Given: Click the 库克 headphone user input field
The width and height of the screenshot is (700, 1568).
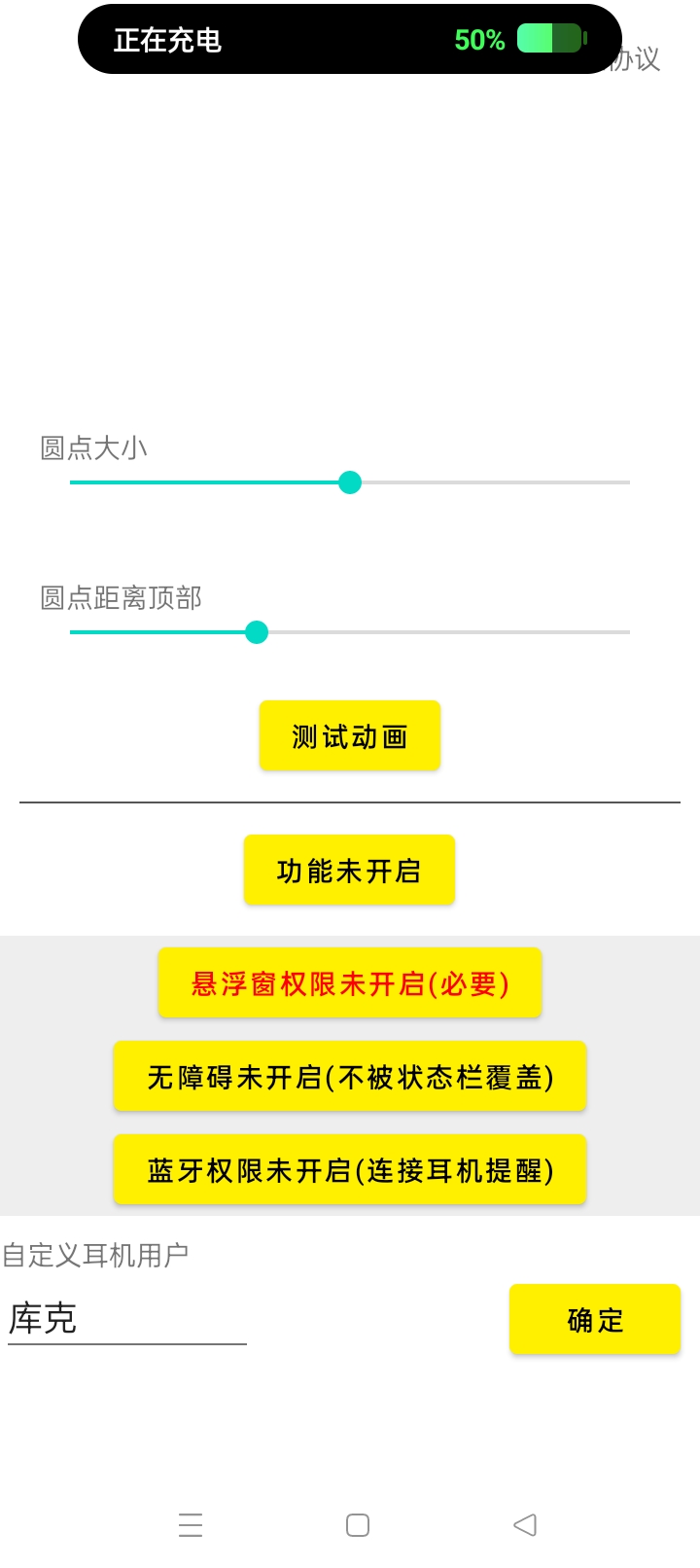Looking at the screenshot, I should (126, 1319).
